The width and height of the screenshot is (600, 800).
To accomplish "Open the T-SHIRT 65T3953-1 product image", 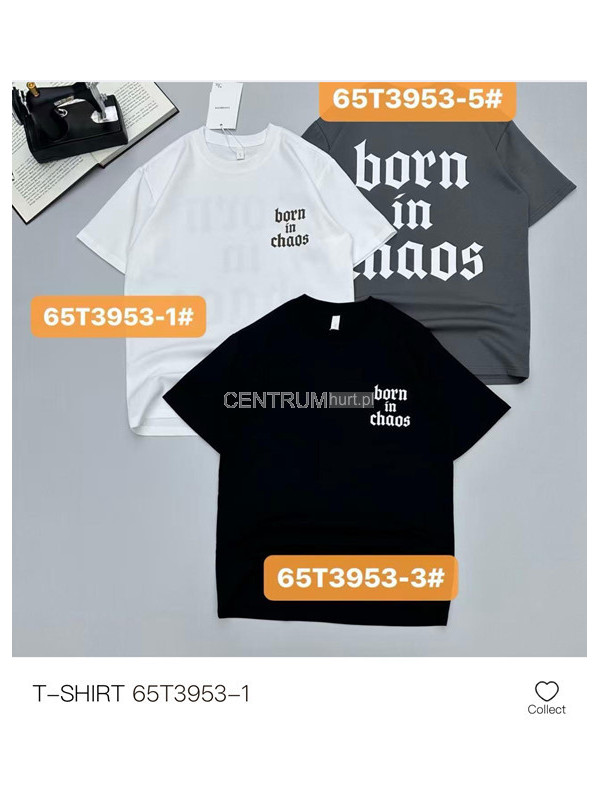I will [x=300, y=368].
